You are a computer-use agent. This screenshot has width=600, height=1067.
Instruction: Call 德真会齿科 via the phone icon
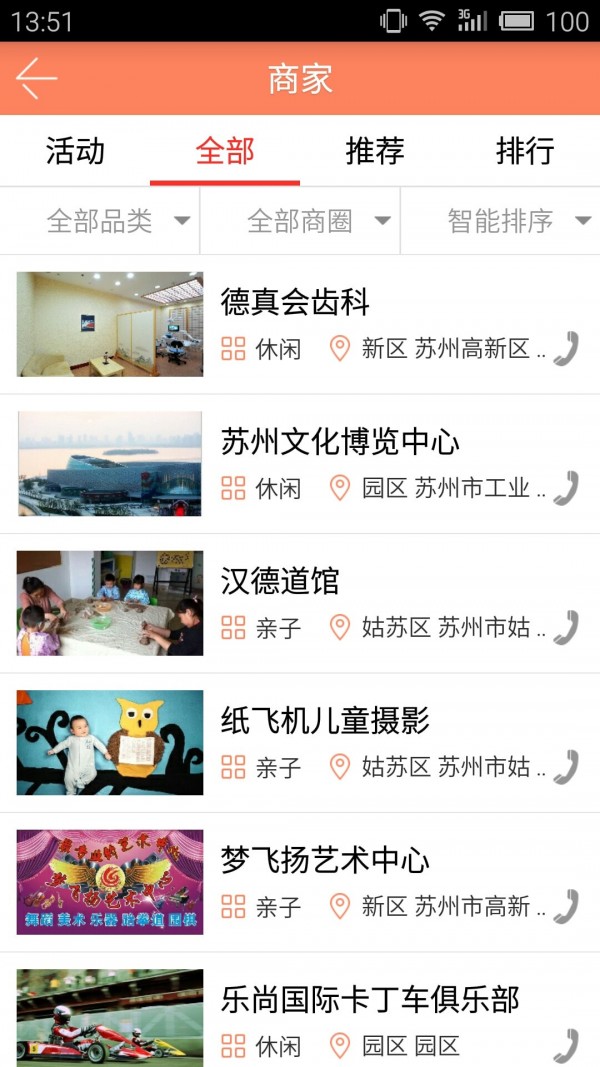click(566, 348)
